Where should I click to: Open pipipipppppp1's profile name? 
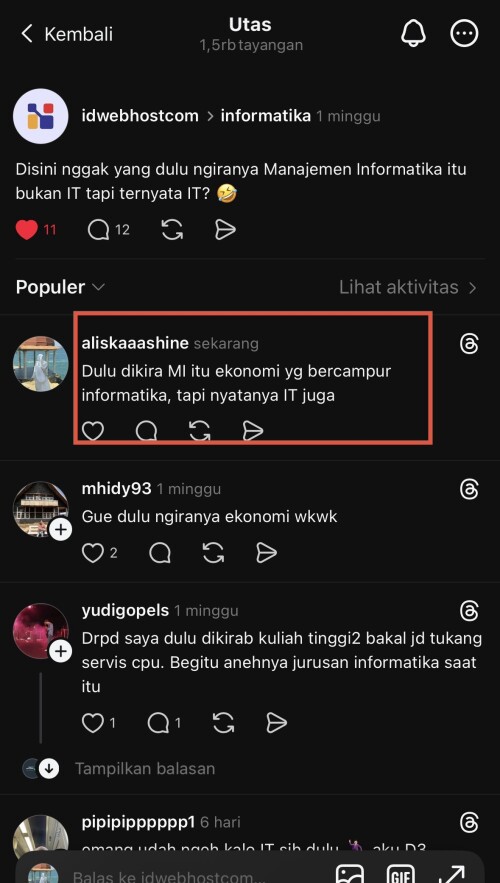138,822
